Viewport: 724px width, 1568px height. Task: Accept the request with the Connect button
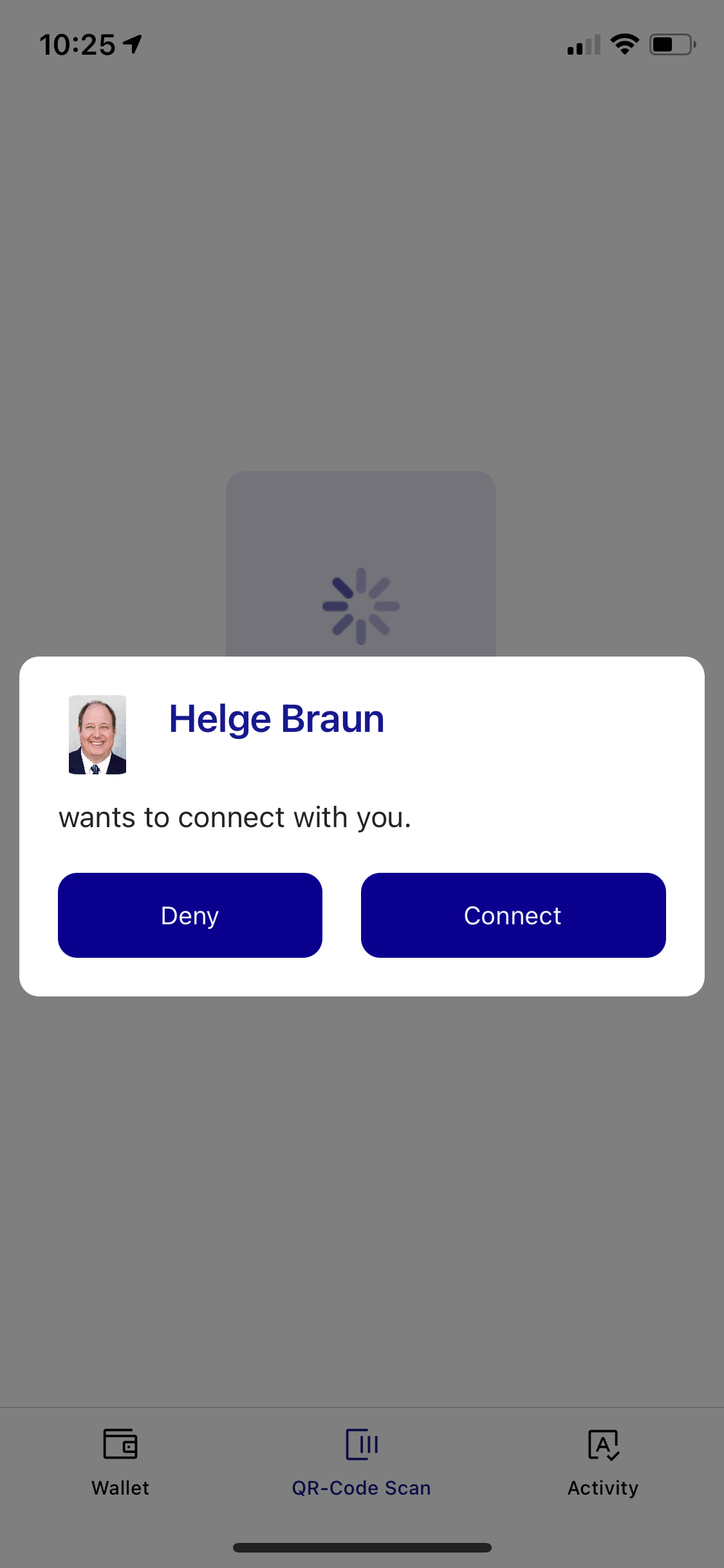(513, 915)
